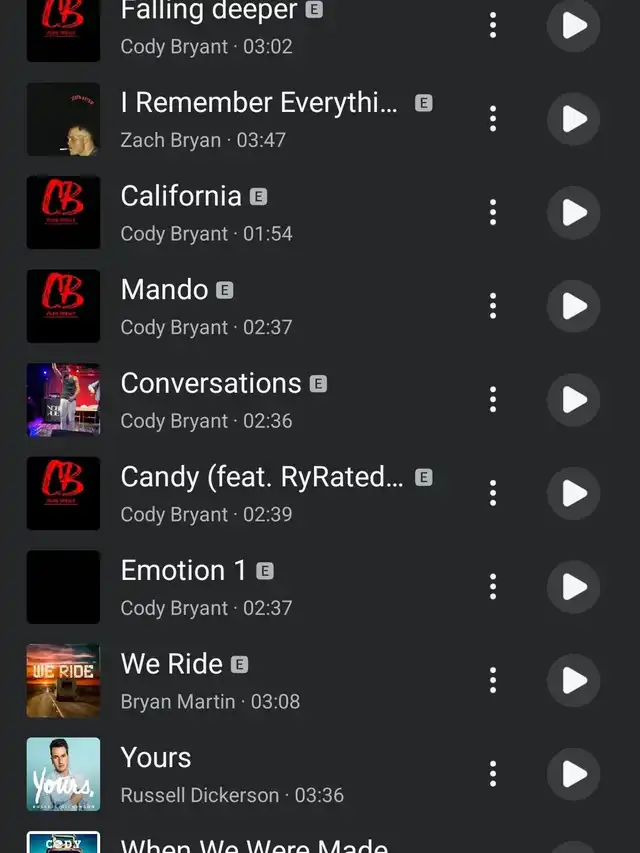Open options menu for Falling deeper
The image size is (640, 853).
tap(493, 25)
